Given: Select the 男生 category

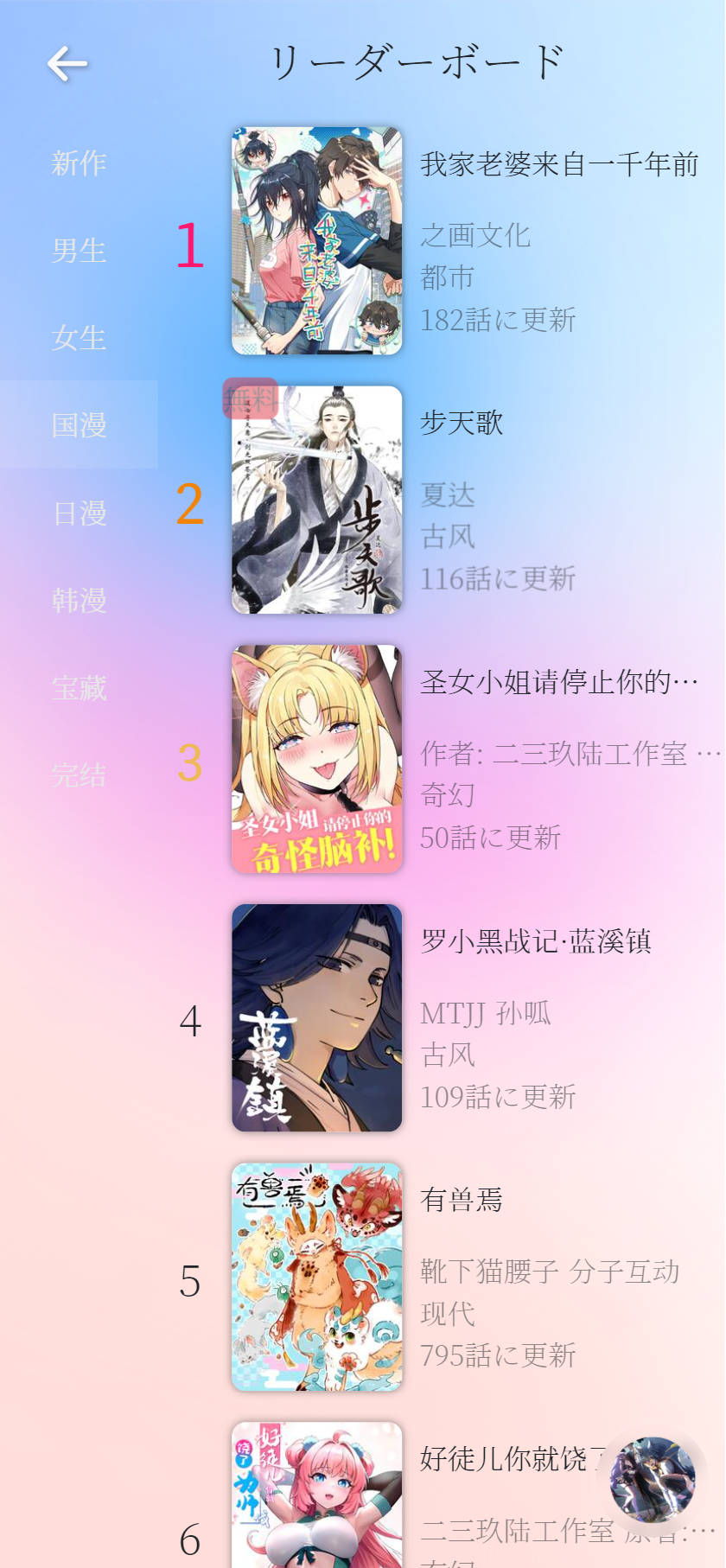Looking at the screenshot, I should 79,251.
